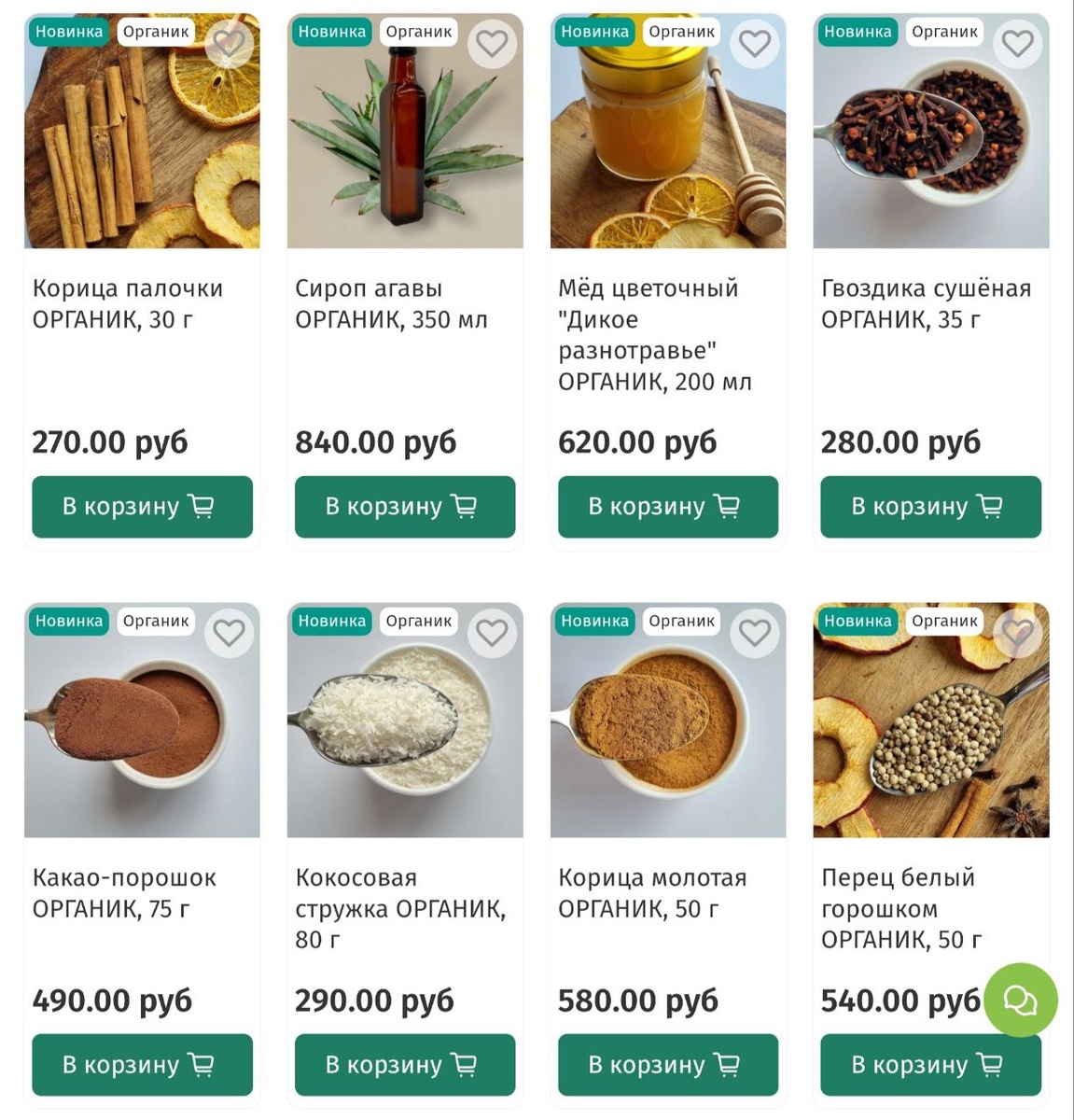
Task: Heart the Корица молотая product
Action: tap(755, 633)
